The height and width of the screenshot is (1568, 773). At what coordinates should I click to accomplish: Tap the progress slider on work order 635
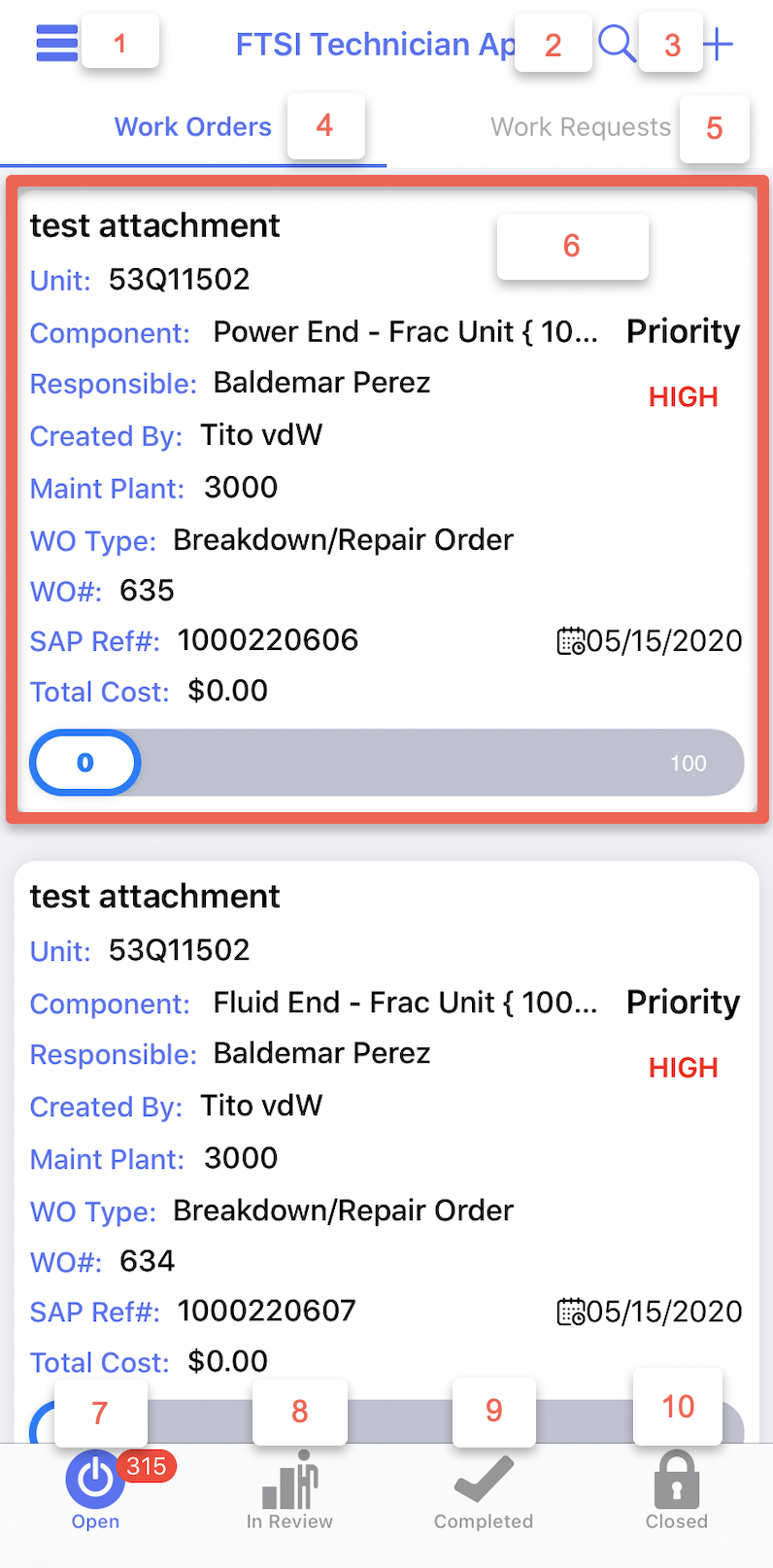click(386, 763)
